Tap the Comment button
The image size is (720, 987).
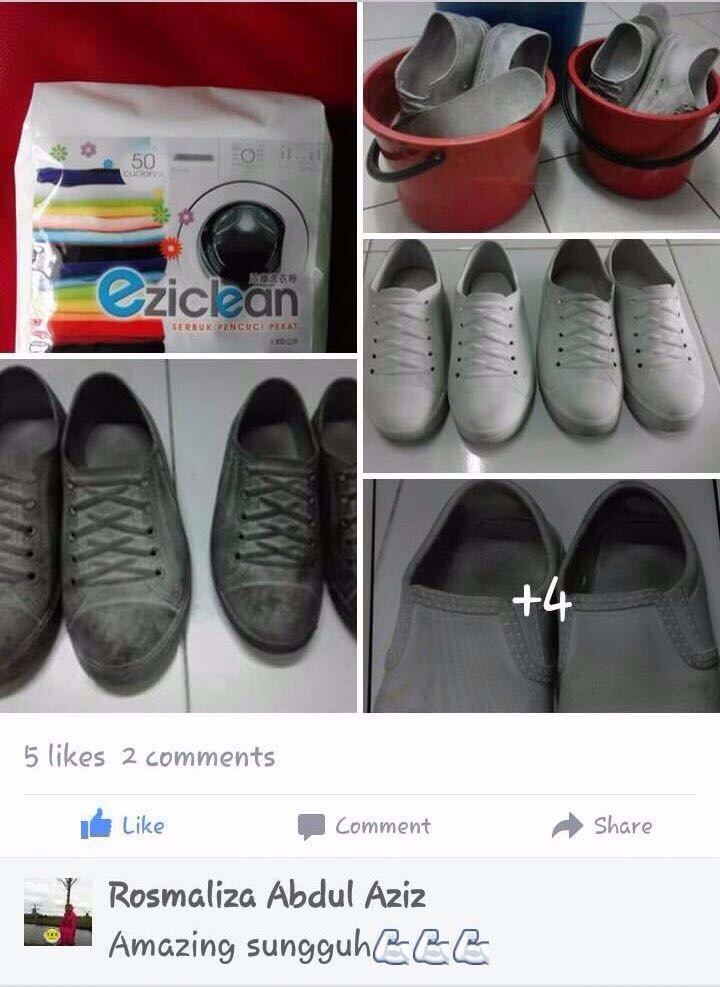pyautogui.click(x=365, y=826)
